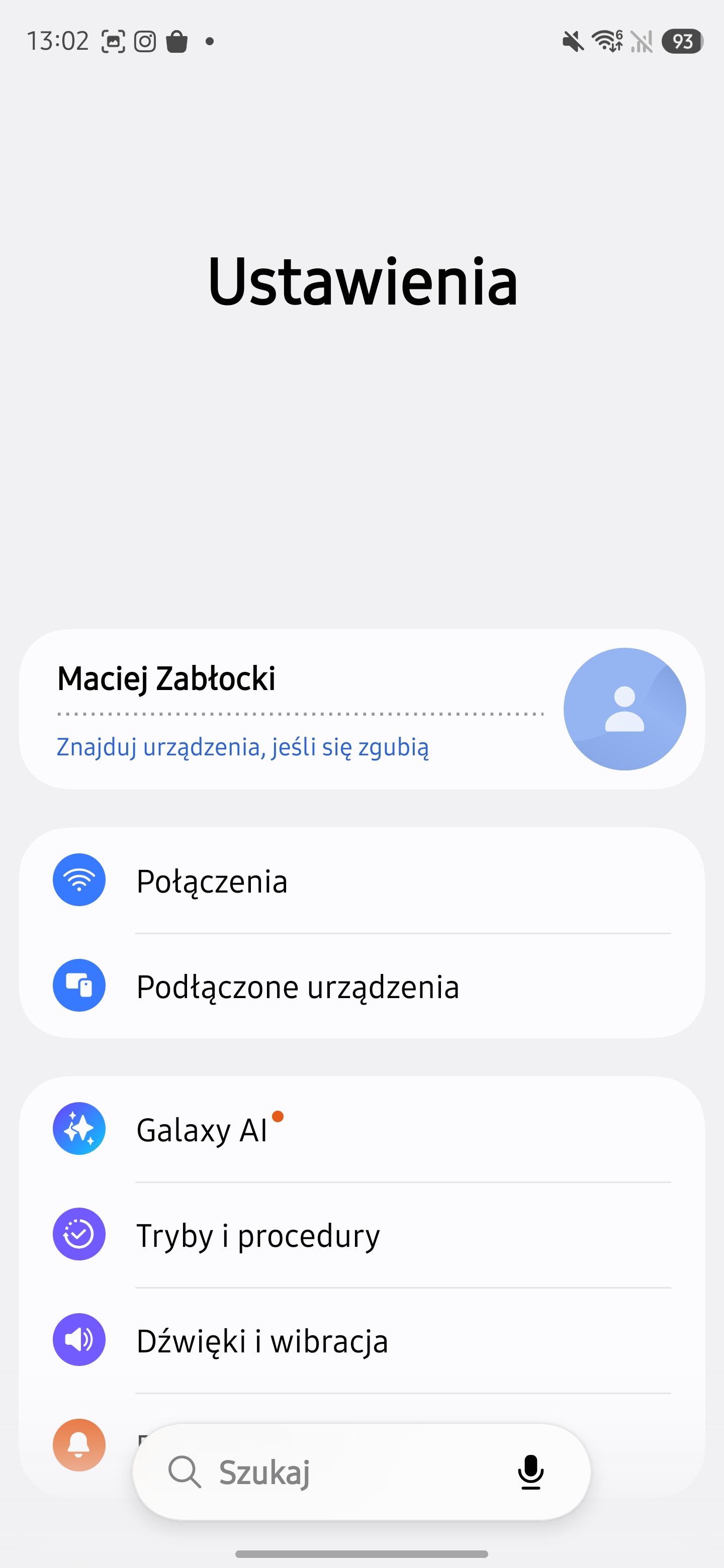Go to Tryby i procedury

point(361,1235)
